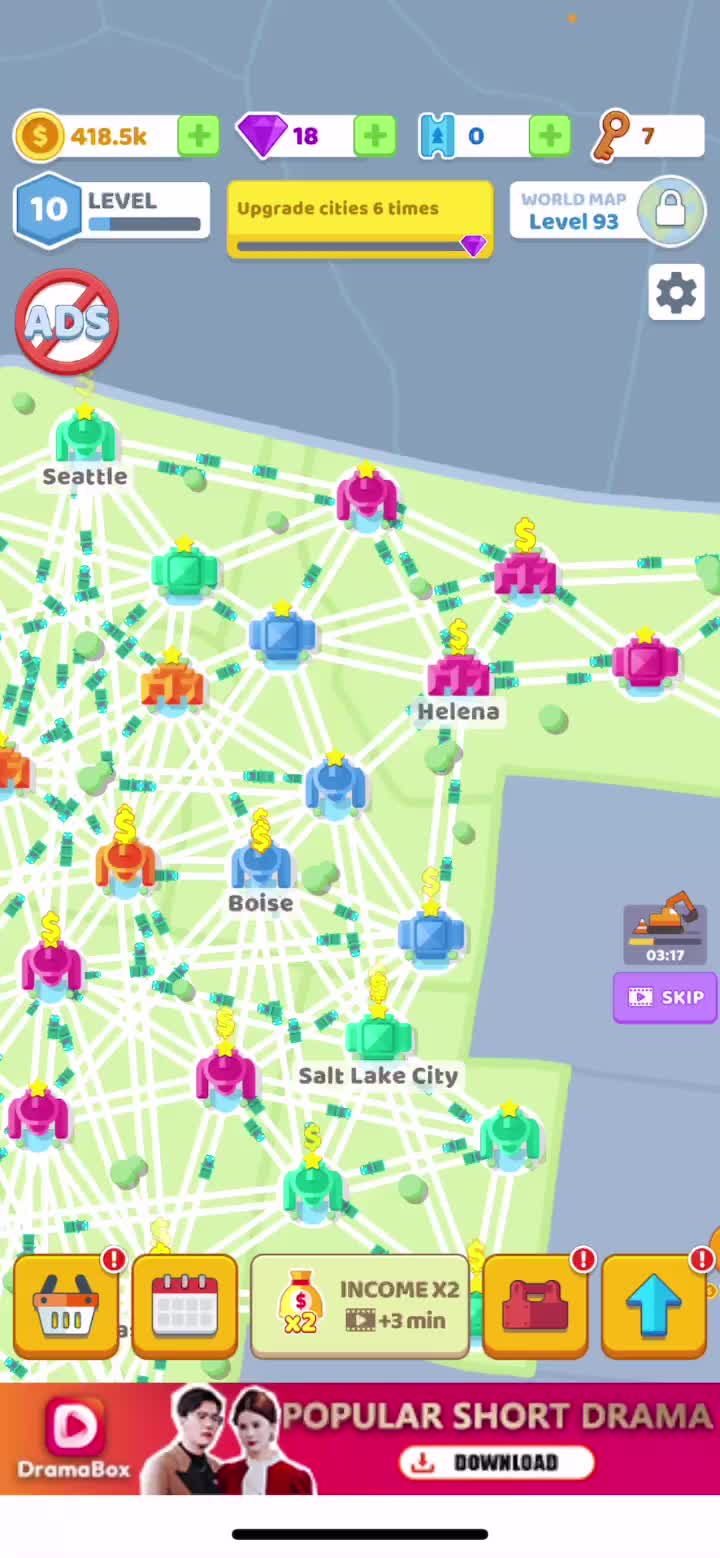Activate INCOME X2 for +3 min

coord(360,1306)
